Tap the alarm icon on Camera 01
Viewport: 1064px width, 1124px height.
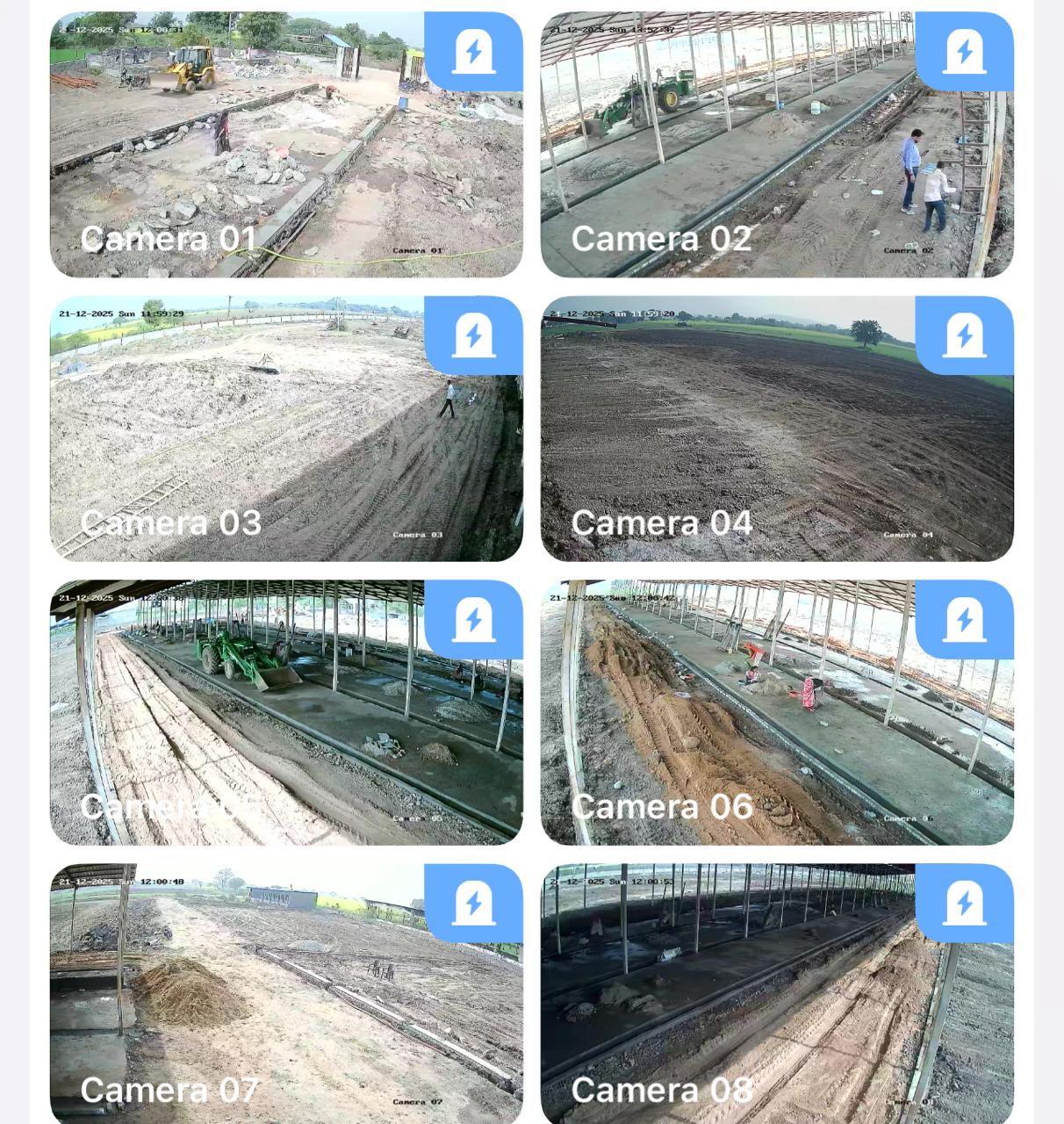point(474,52)
